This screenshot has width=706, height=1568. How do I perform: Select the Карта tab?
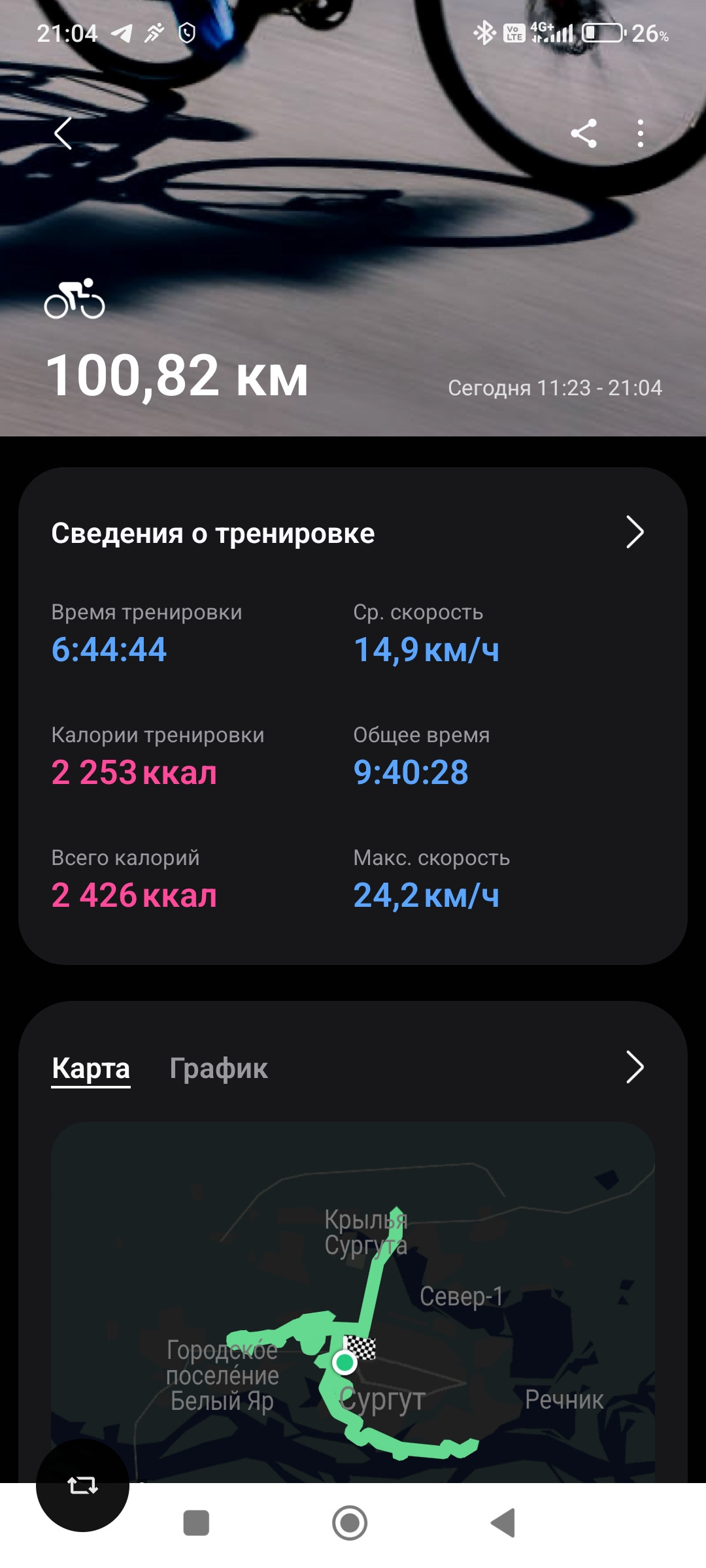[x=91, y=1068]
